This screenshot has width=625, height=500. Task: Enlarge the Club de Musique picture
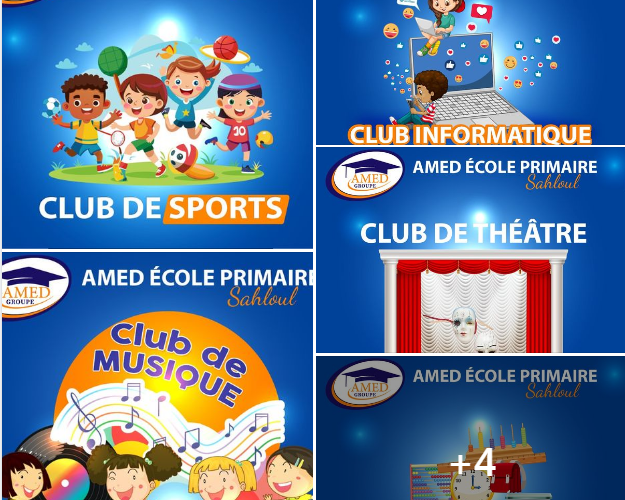pyautogui.click(x=157, y=376)
